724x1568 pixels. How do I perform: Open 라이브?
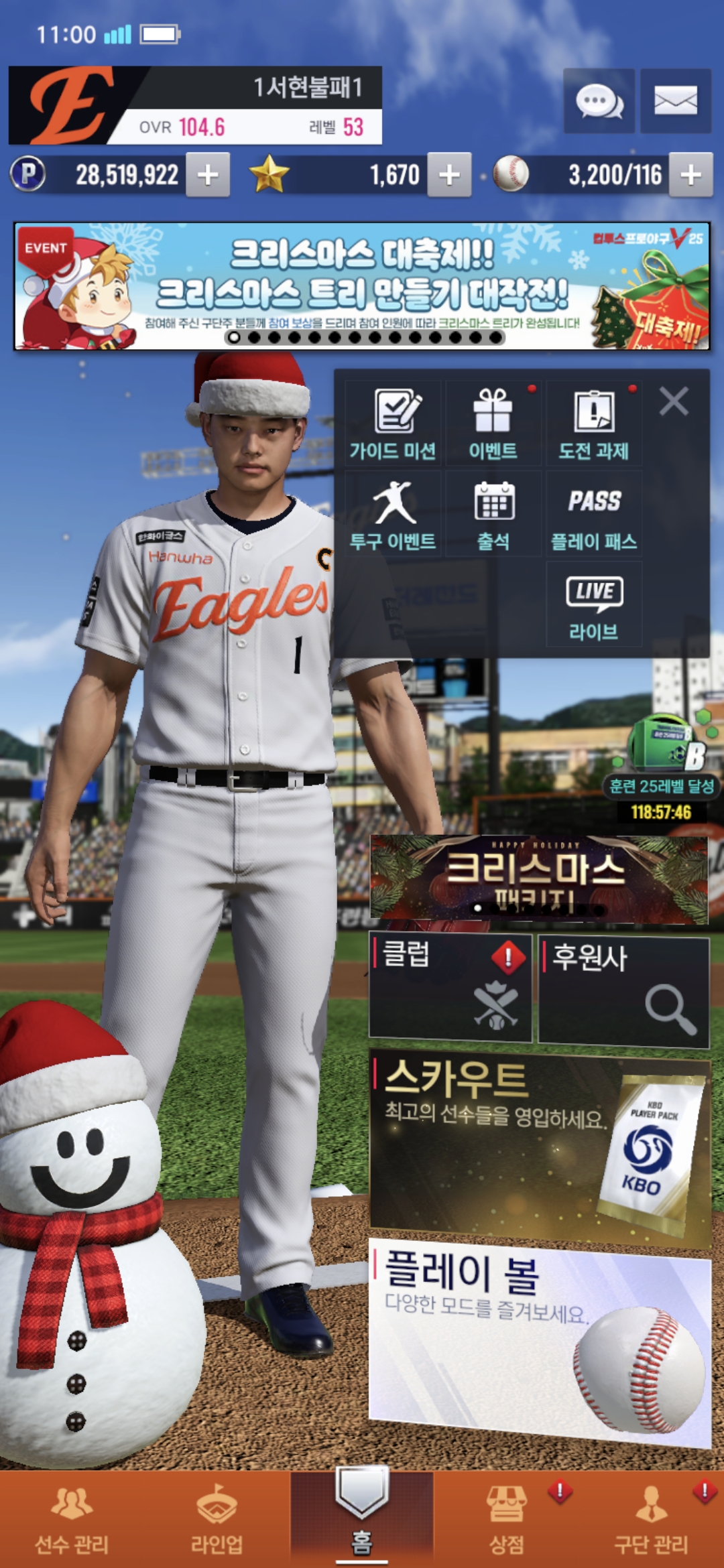tap(594, 605)
